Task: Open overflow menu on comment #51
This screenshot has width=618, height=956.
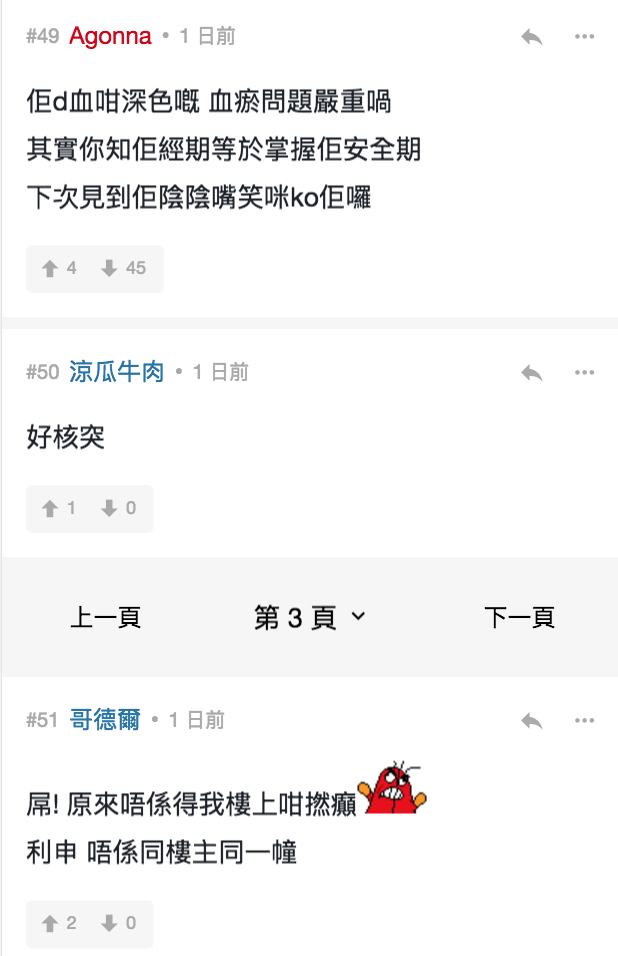Action: tap(585, 720)
